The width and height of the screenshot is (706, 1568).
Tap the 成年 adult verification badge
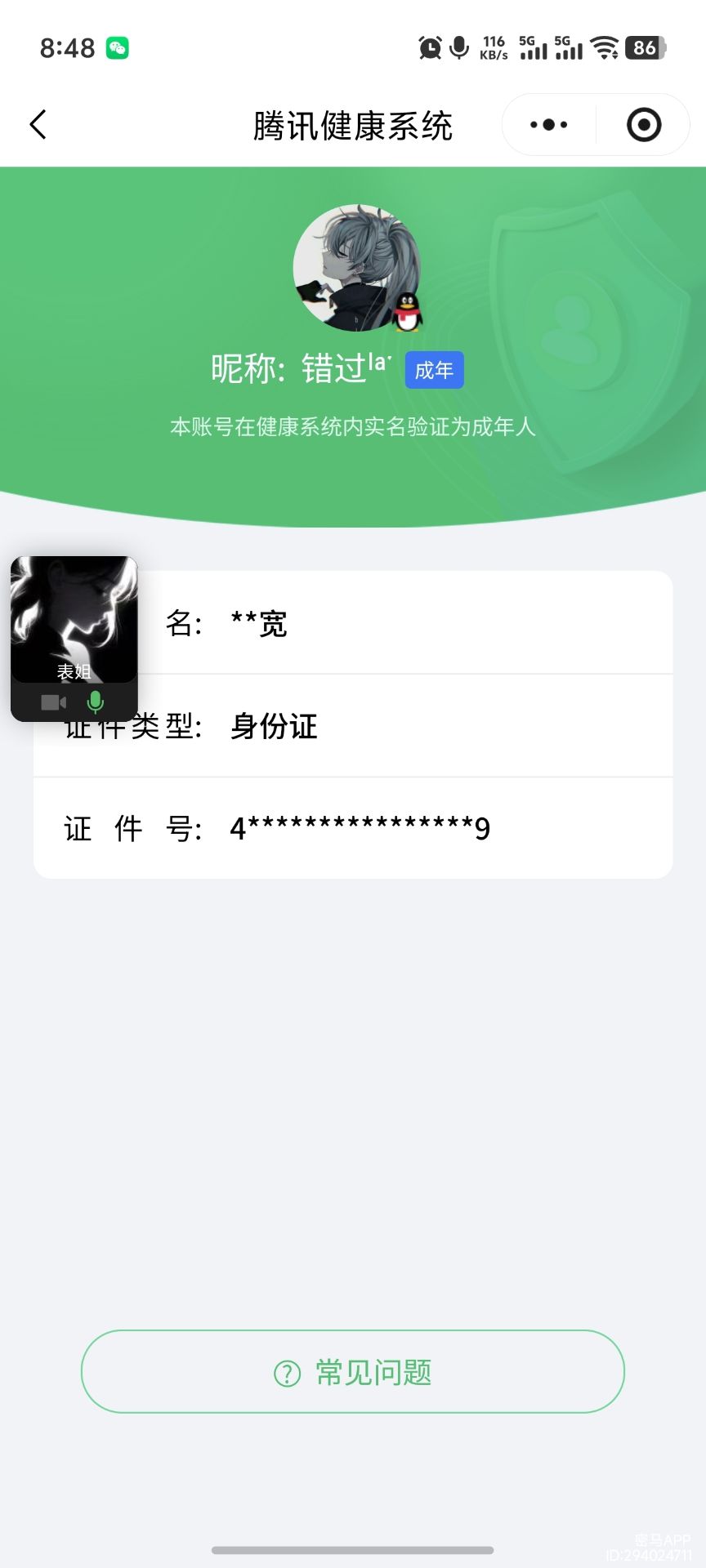click(433, 369)
